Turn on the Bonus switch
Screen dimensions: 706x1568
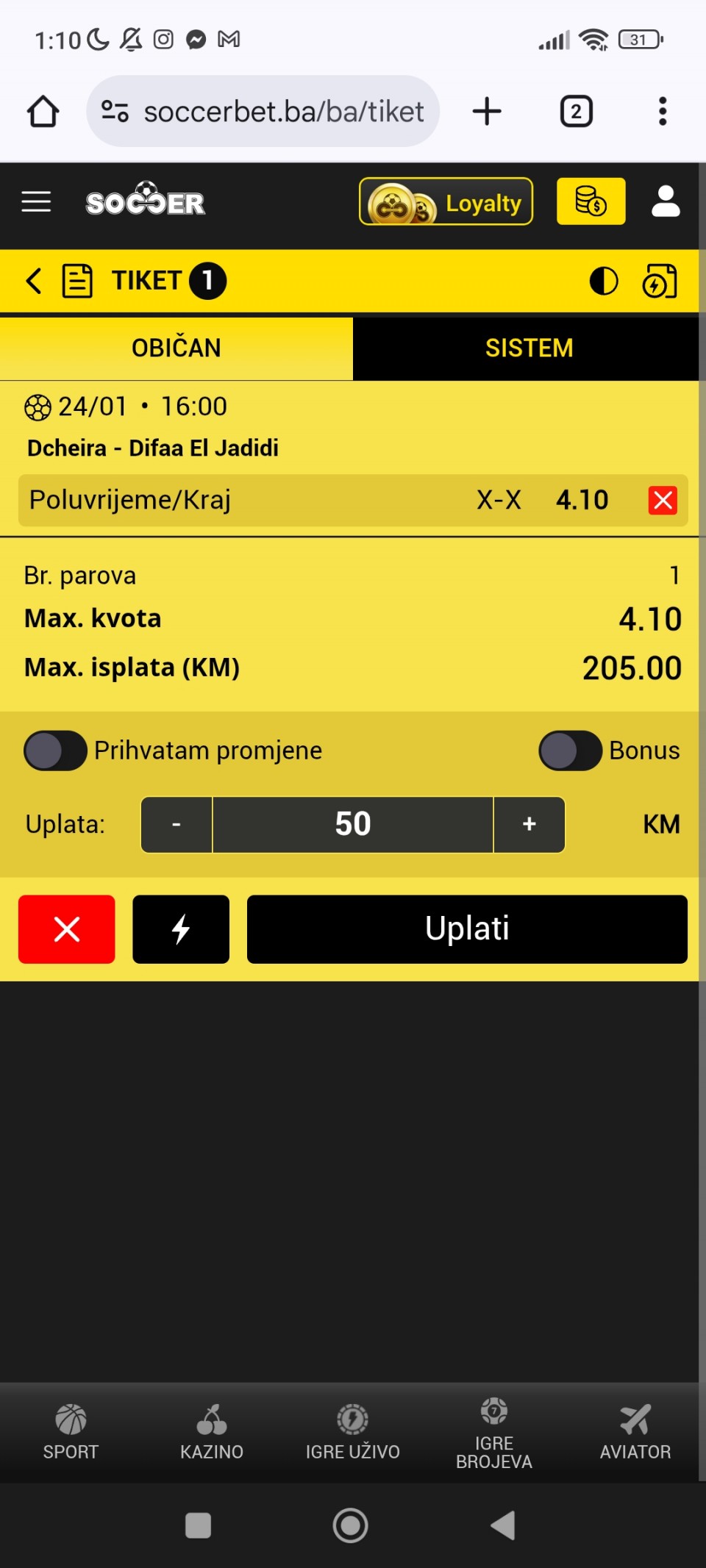(x=570, y=751)
